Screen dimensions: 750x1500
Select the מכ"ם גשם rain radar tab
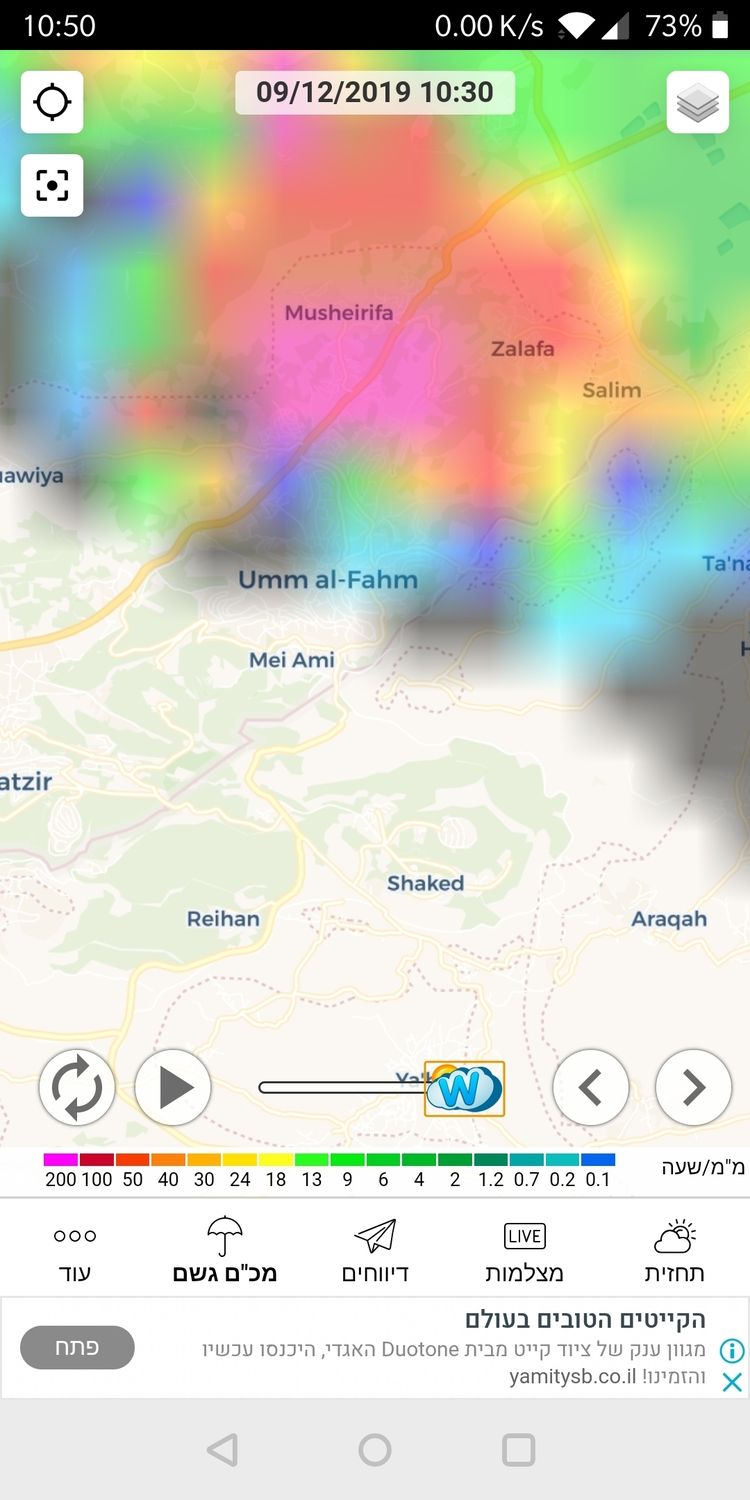coord(224,1251)
